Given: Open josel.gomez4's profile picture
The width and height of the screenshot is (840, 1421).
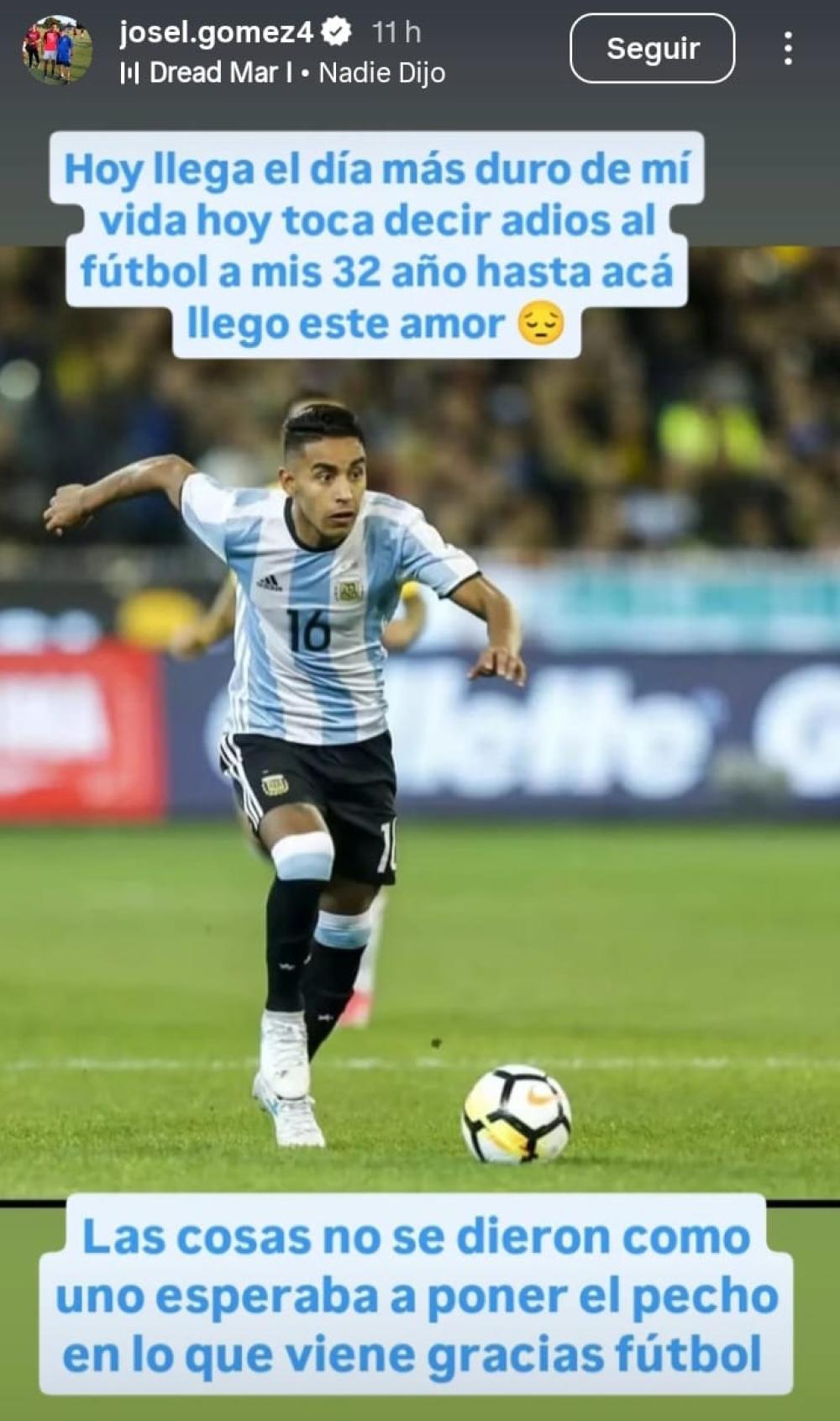Looking at the screenshot, I should click(57, 49).
